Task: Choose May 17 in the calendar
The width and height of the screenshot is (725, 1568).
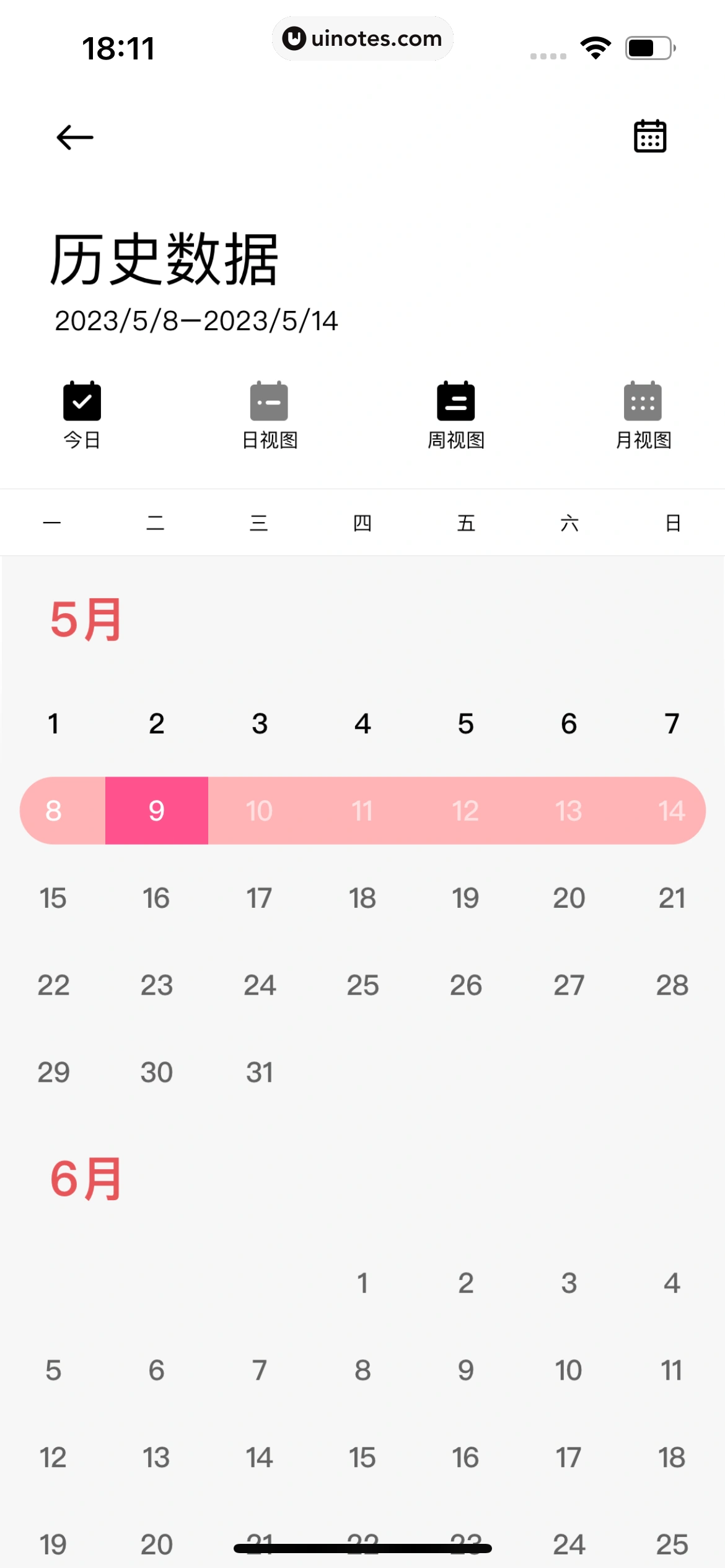Action: pos(260,898)
